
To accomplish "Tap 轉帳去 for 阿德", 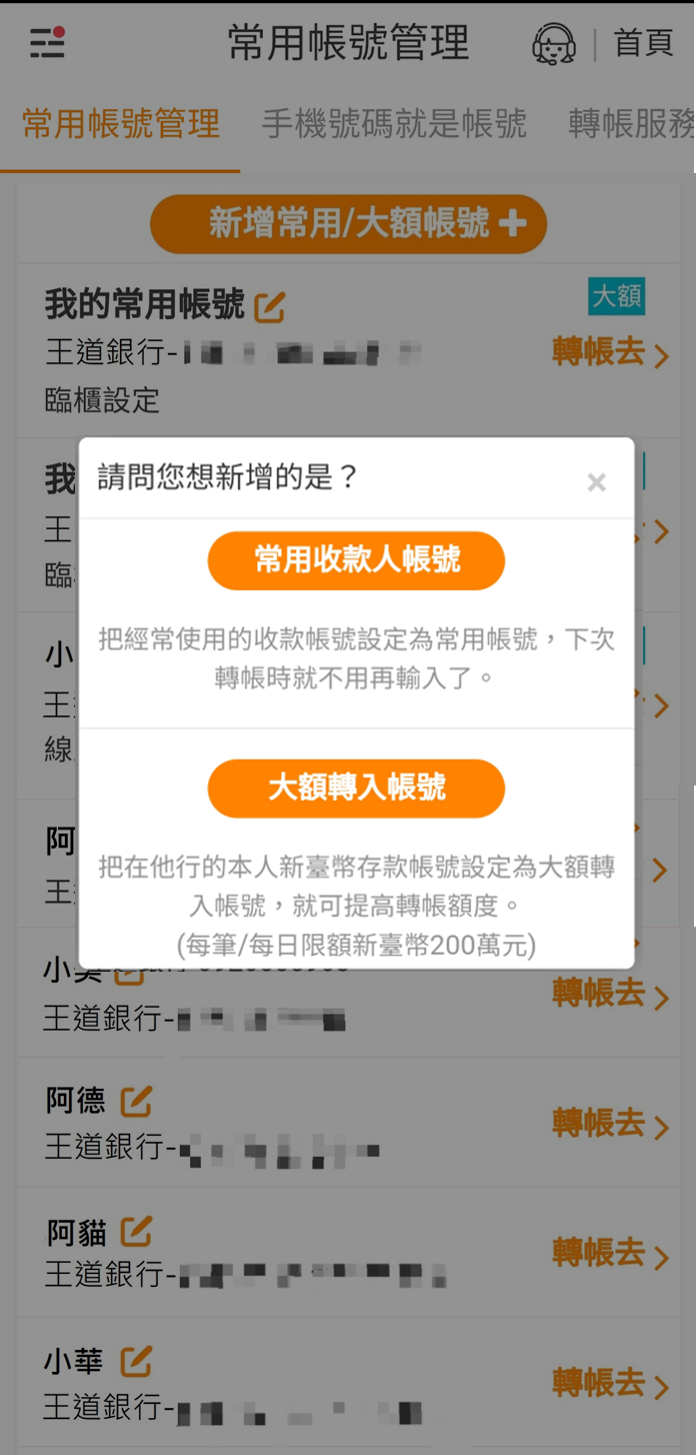I will [x=610, y=1124].
